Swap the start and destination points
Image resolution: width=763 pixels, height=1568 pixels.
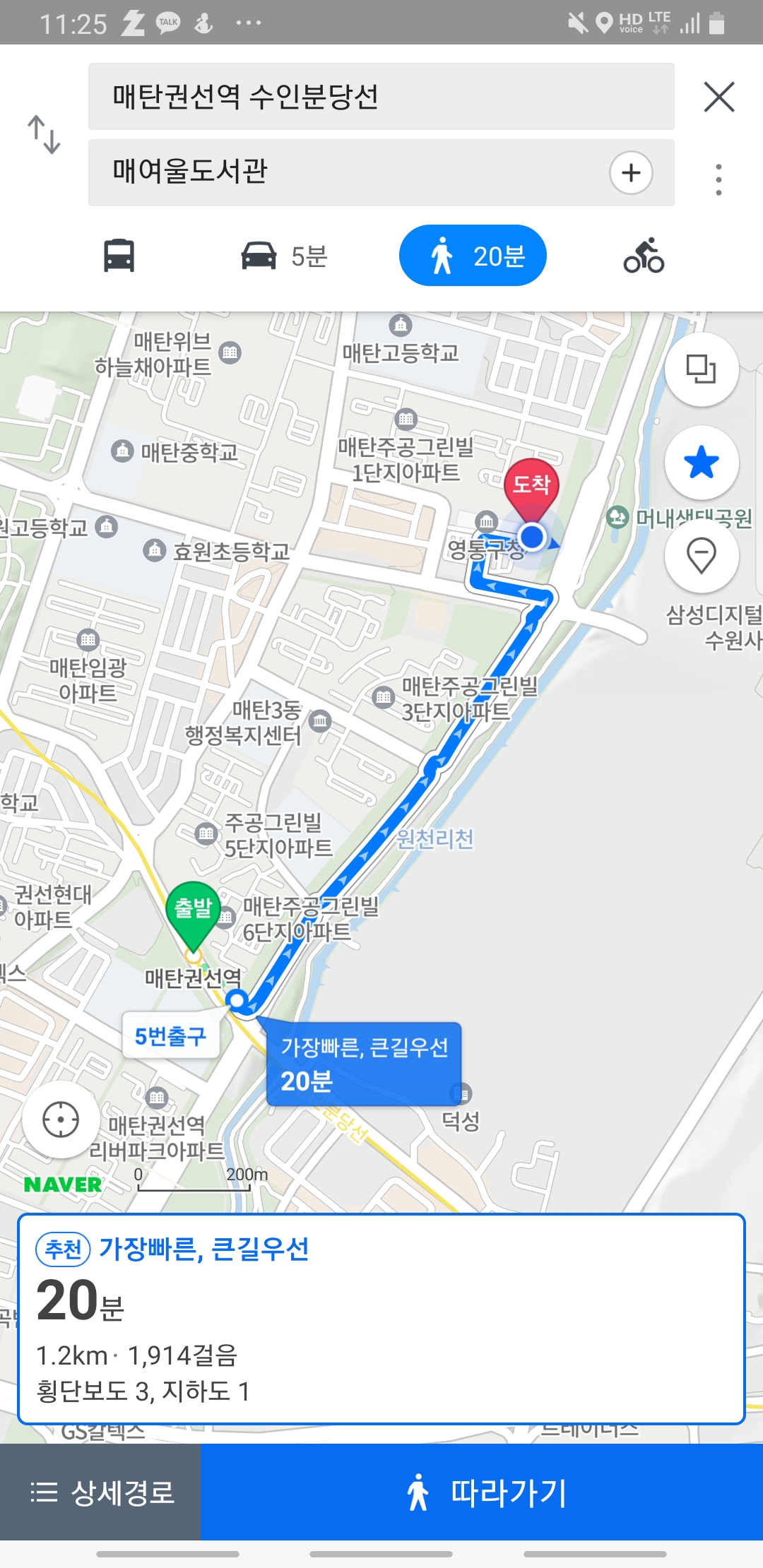pos(44,134)
